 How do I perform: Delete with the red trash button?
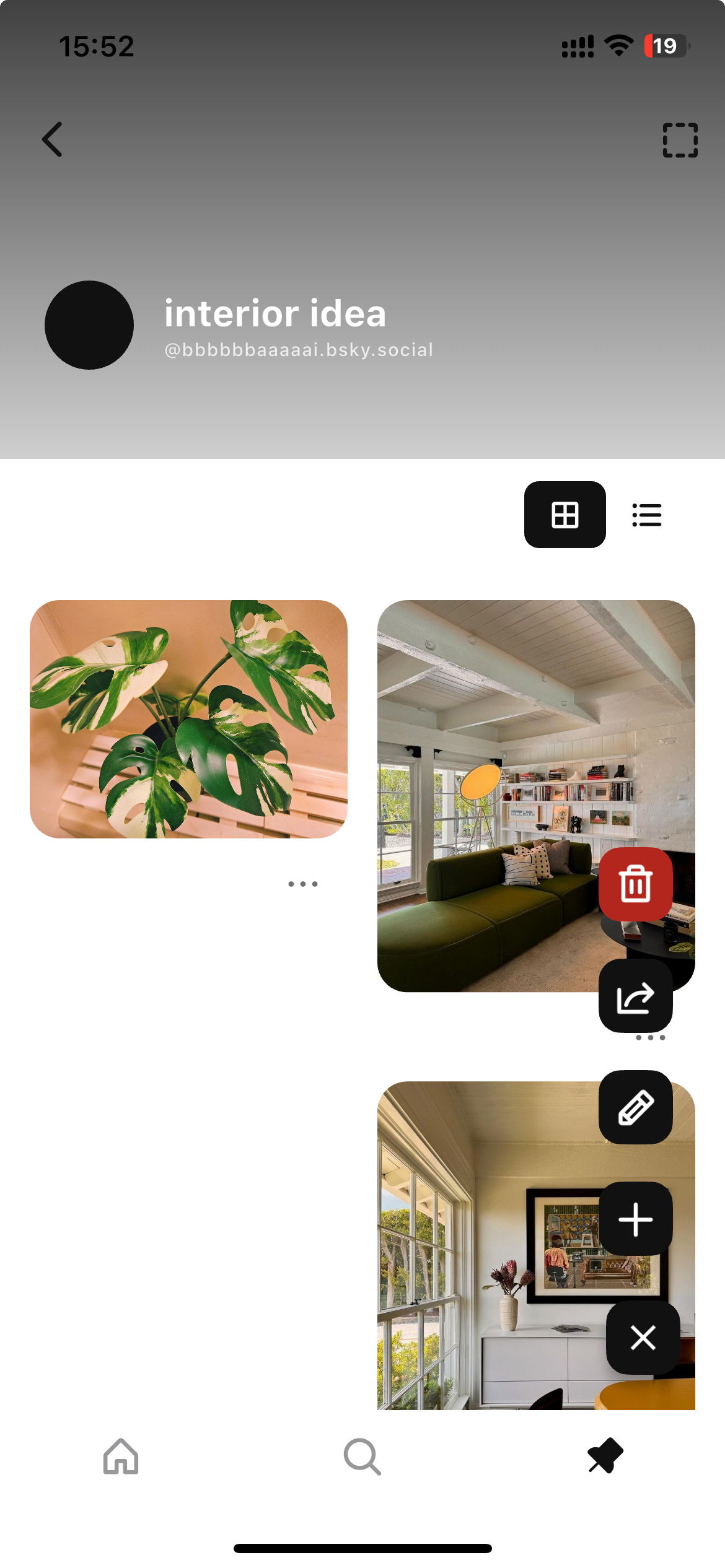coord(635,884)
